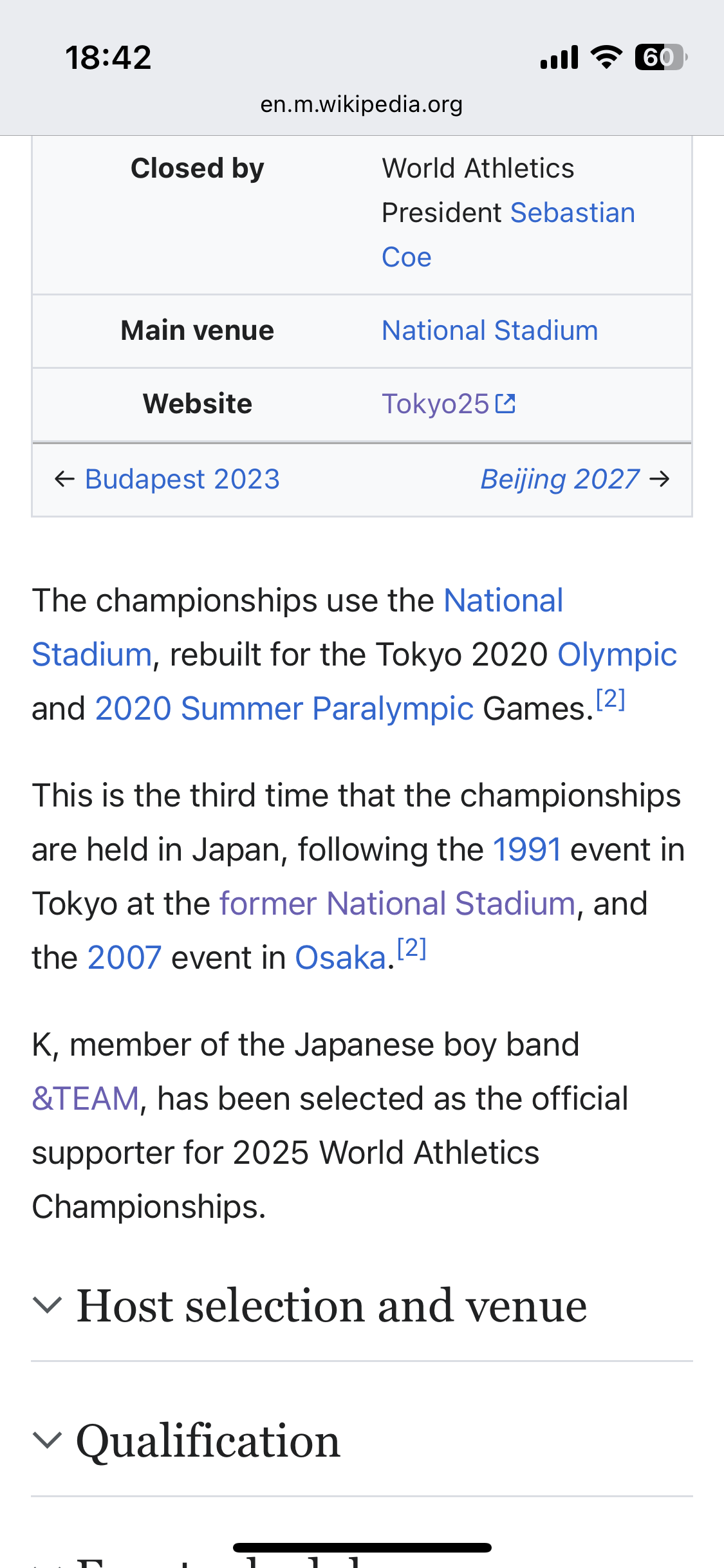Open the &TEAM link
This screenshot has width=724, height=1568.
coord(86,1099)
